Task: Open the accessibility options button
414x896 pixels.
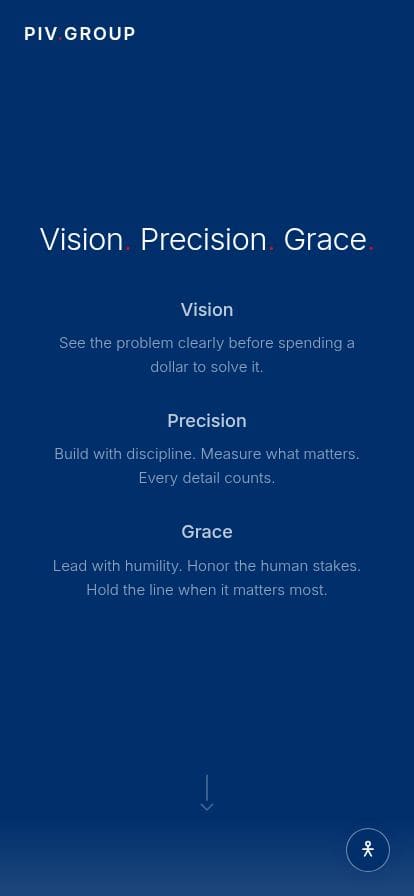Action: click(368, 850)
